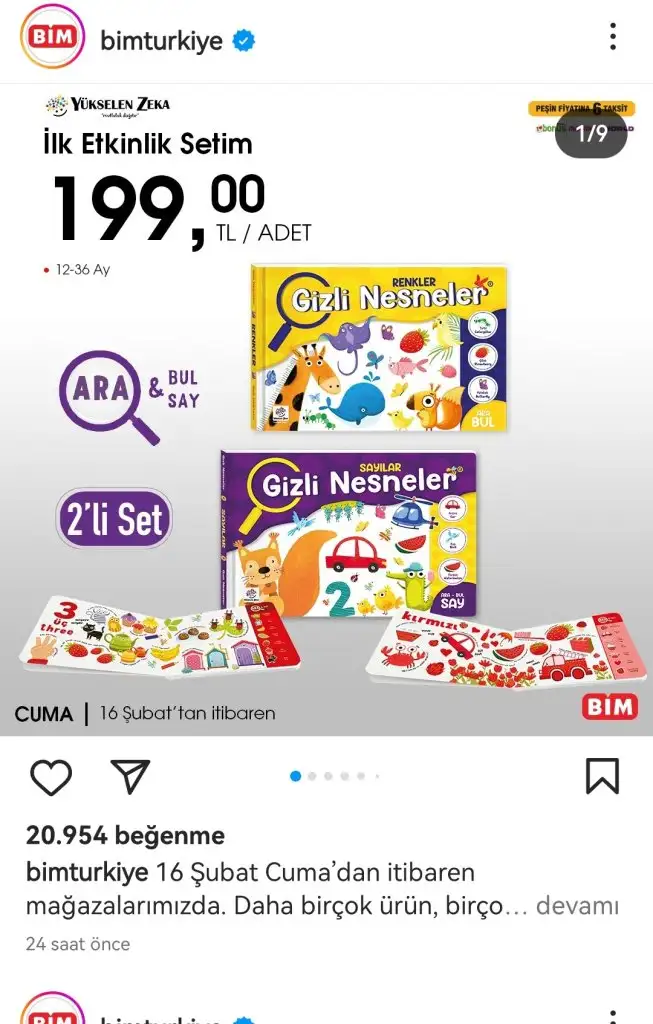Open the post overflow menu
653x1024 pixels.
tap(613, 38)
